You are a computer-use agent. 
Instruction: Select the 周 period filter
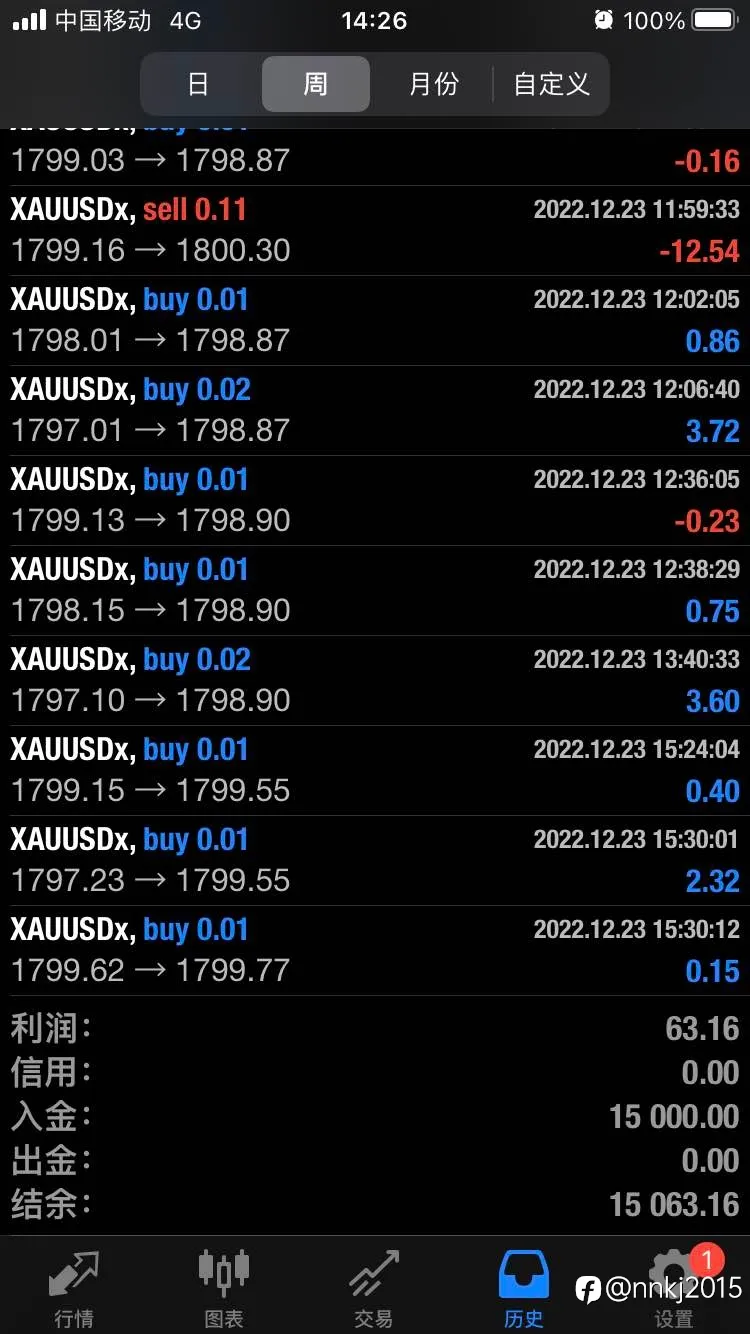point(316,84)
